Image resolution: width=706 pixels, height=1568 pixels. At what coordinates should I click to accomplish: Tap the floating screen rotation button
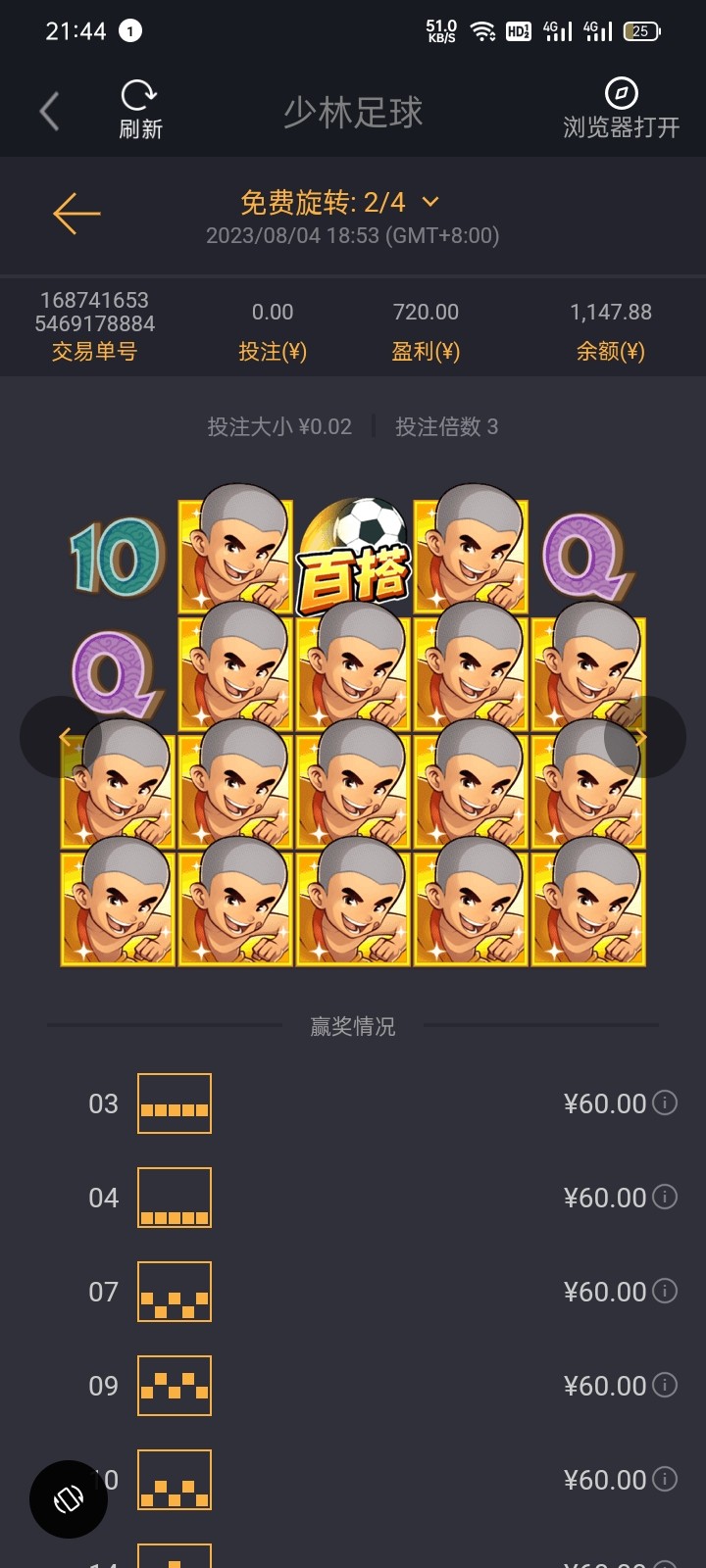pyautogui.click(x=69, y=1498)
